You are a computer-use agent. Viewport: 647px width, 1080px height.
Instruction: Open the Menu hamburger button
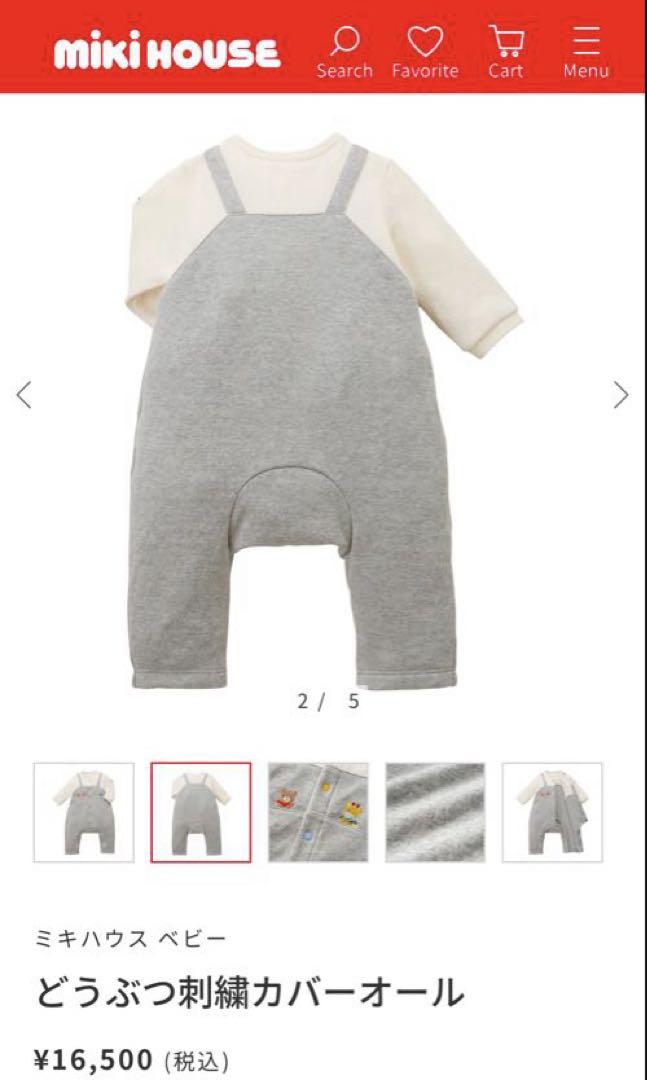[x=586, y=51]
